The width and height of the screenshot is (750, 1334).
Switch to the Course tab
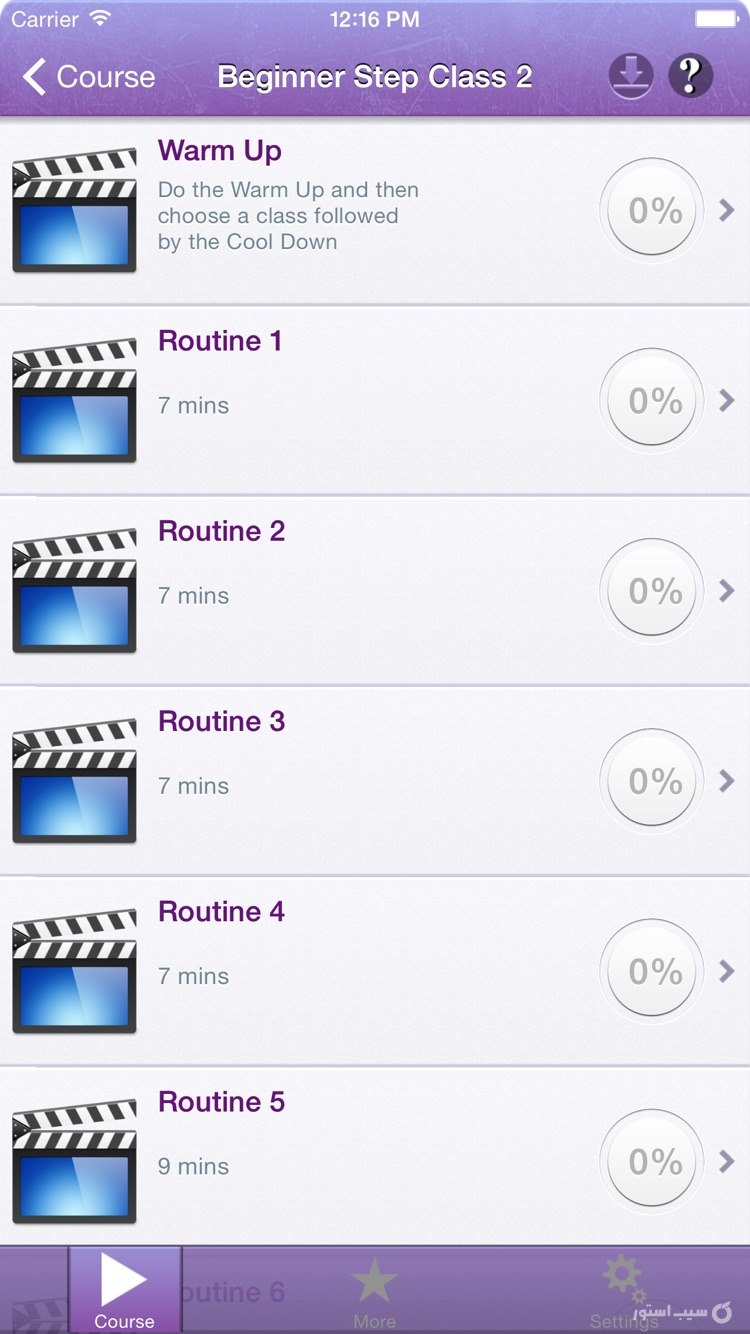pos(124,1290)
